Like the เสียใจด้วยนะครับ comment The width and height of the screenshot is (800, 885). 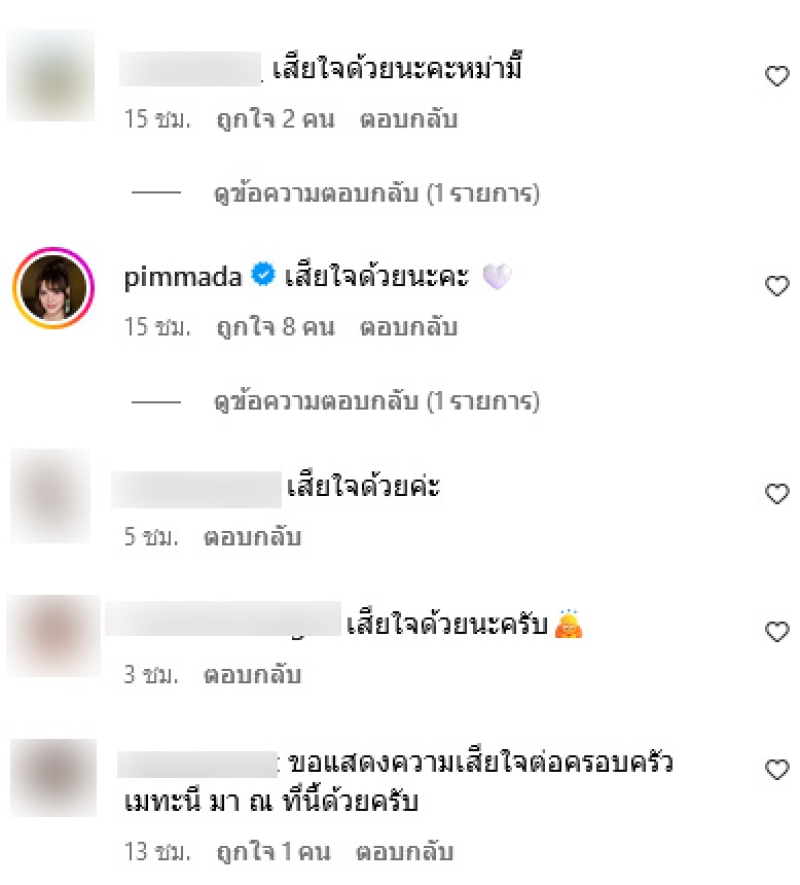point(777,631)
